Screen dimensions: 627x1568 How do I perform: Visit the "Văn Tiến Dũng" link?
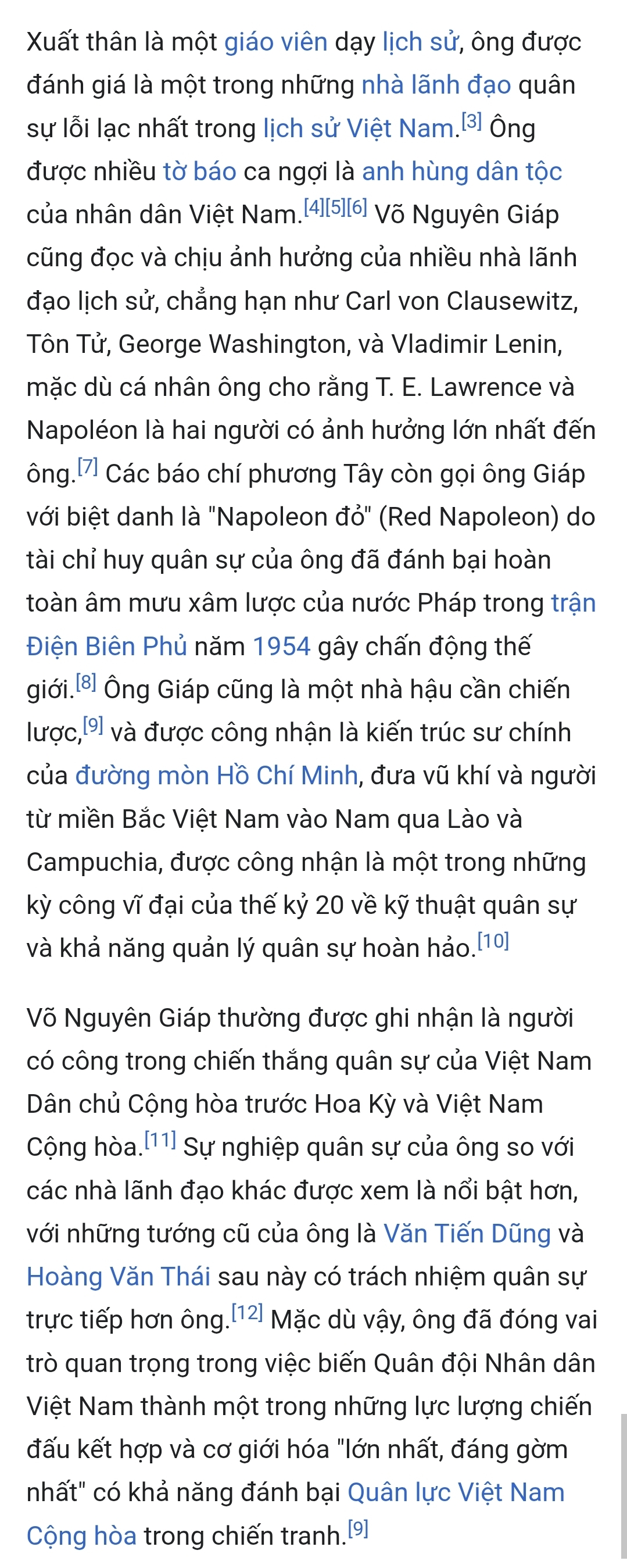tap(467, 1233)
